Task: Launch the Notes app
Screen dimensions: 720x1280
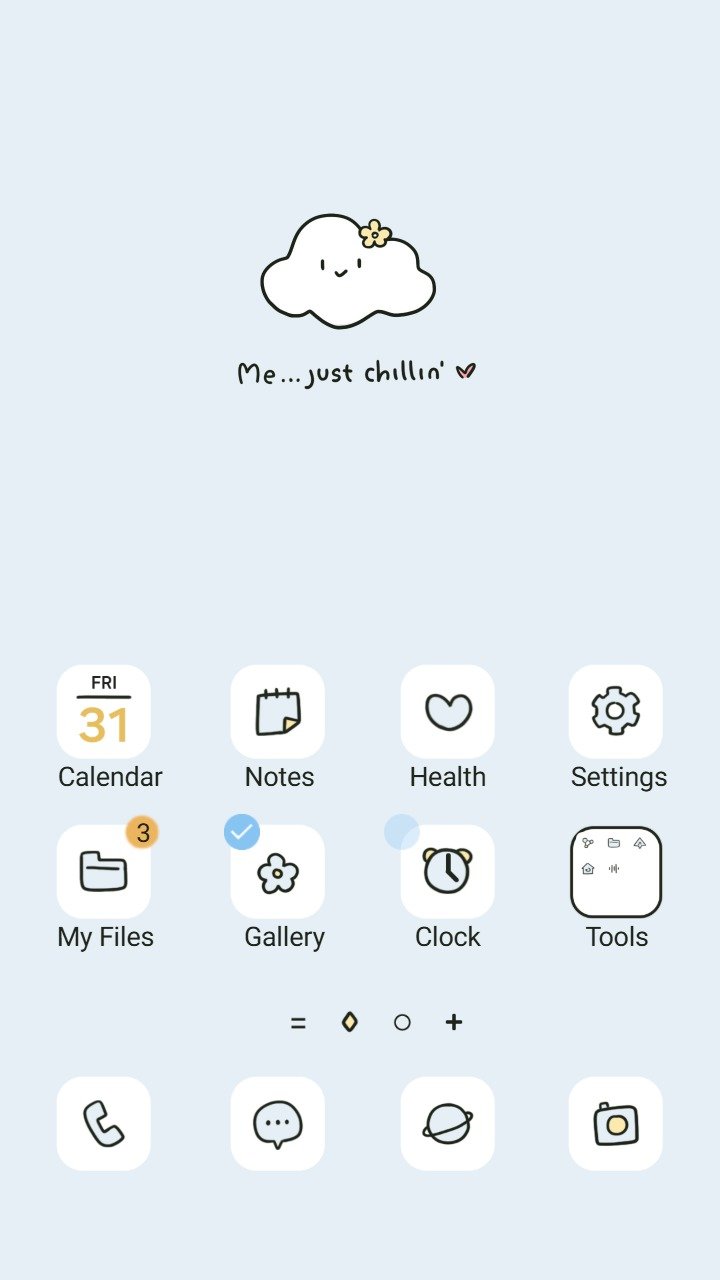Action: pos(278,712)
